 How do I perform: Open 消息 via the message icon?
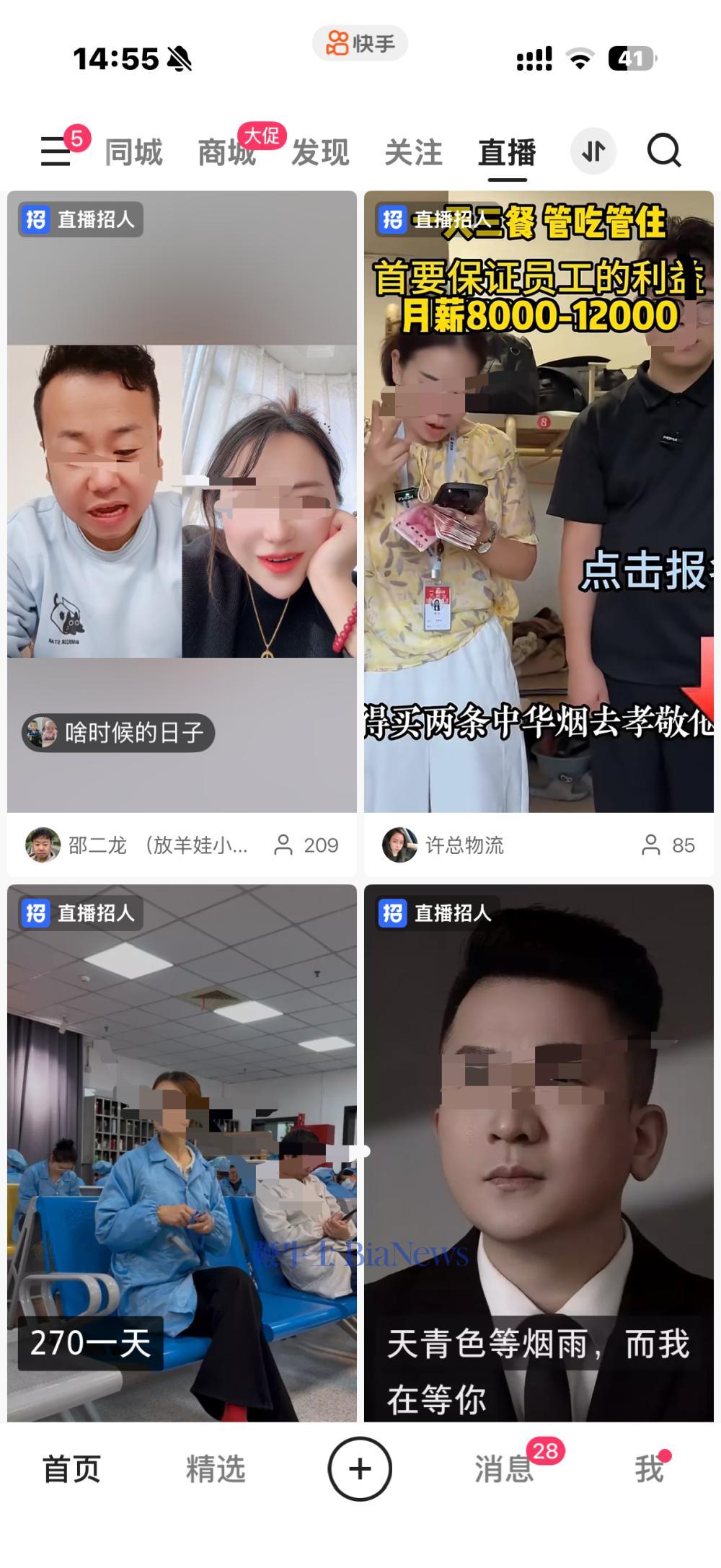[x=503, y=1469]
